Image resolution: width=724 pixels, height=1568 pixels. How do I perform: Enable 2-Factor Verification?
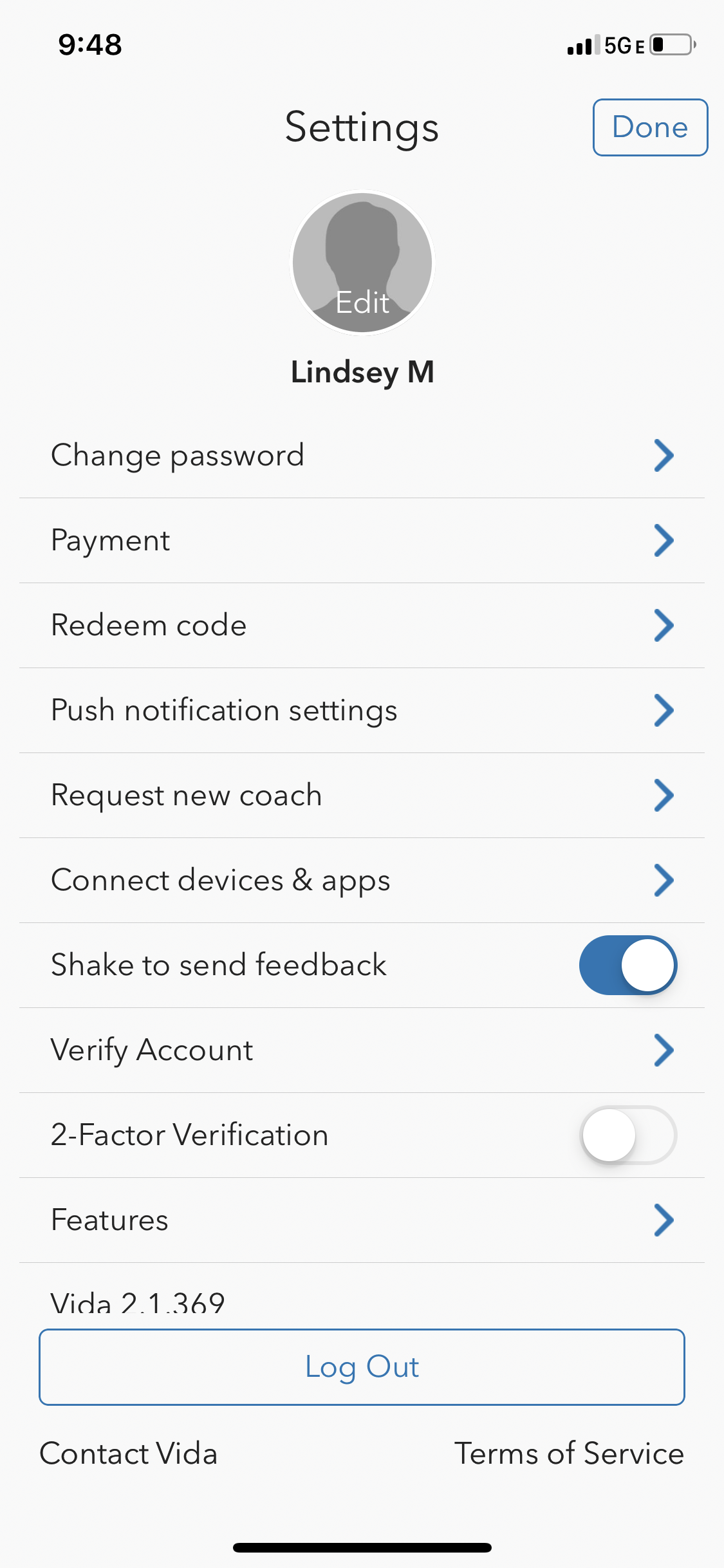628,1135
